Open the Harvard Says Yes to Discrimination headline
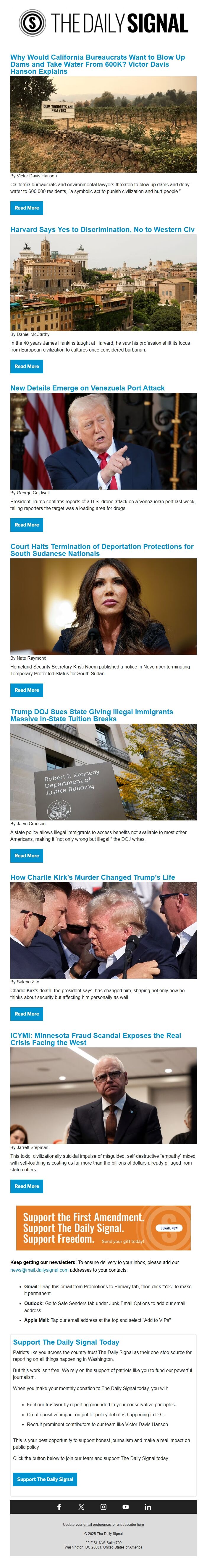The image size is (207, 1568). pos(102,230)
